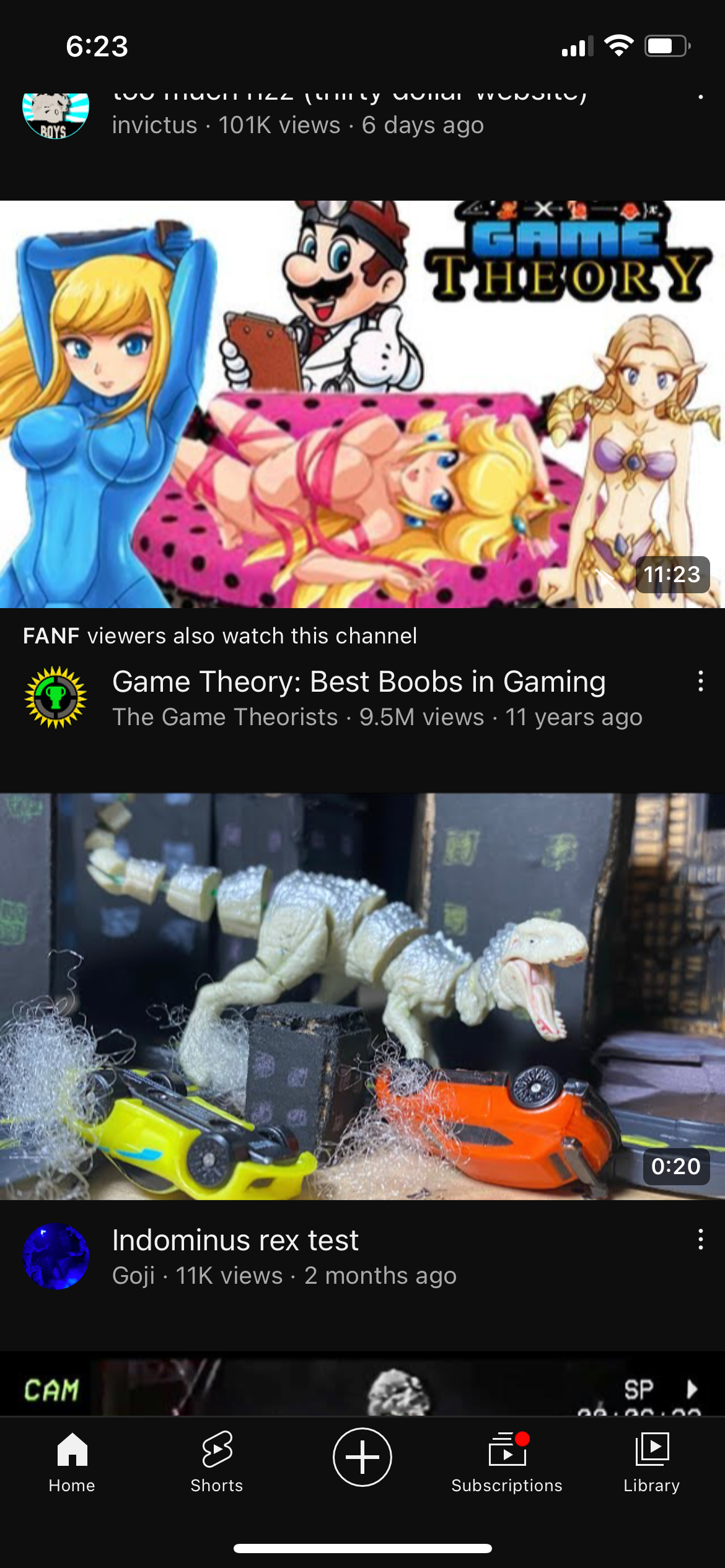The image size is (725, 1568).
Task: Go to the Home tab
Action: (x=72, y=1461)
